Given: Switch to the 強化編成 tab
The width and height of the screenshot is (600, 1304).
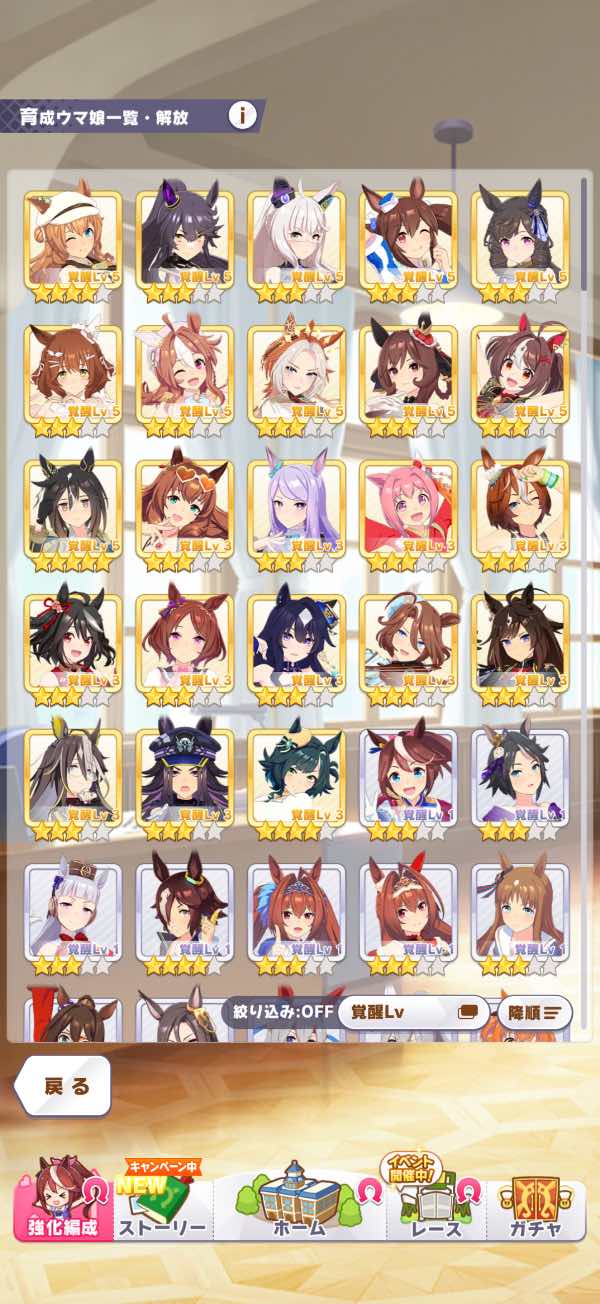Looking at the screenshot, I should 64,1198.
